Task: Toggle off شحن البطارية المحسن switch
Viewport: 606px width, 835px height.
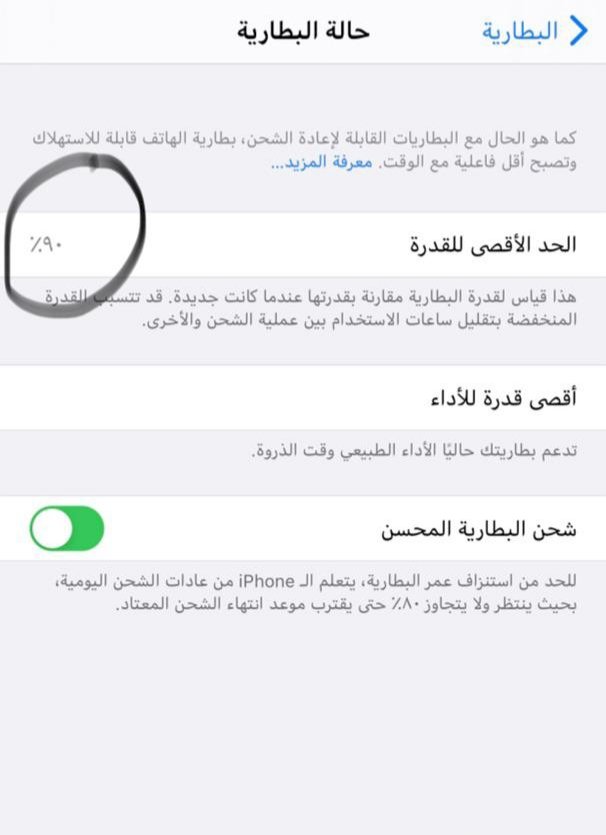Action: (67, 528)
